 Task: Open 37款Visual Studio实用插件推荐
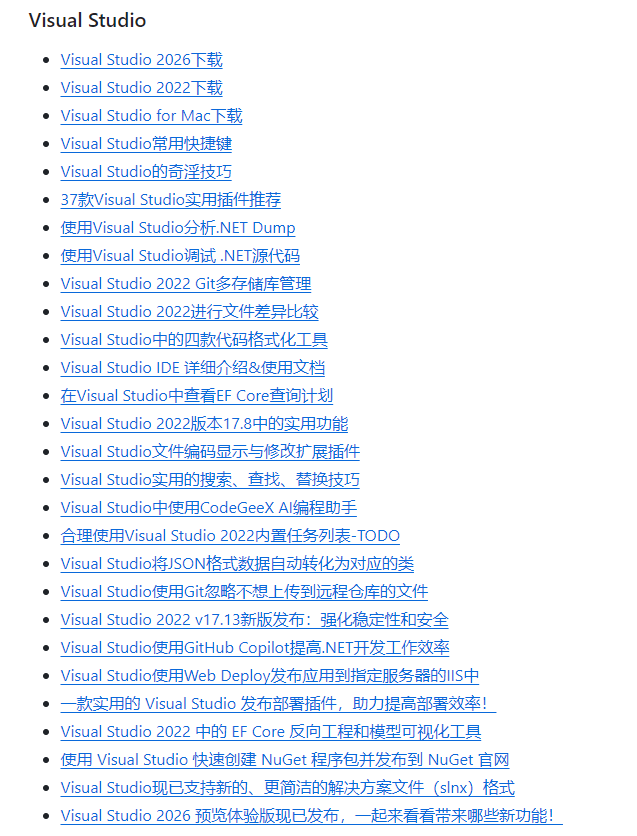pos(170,200)
